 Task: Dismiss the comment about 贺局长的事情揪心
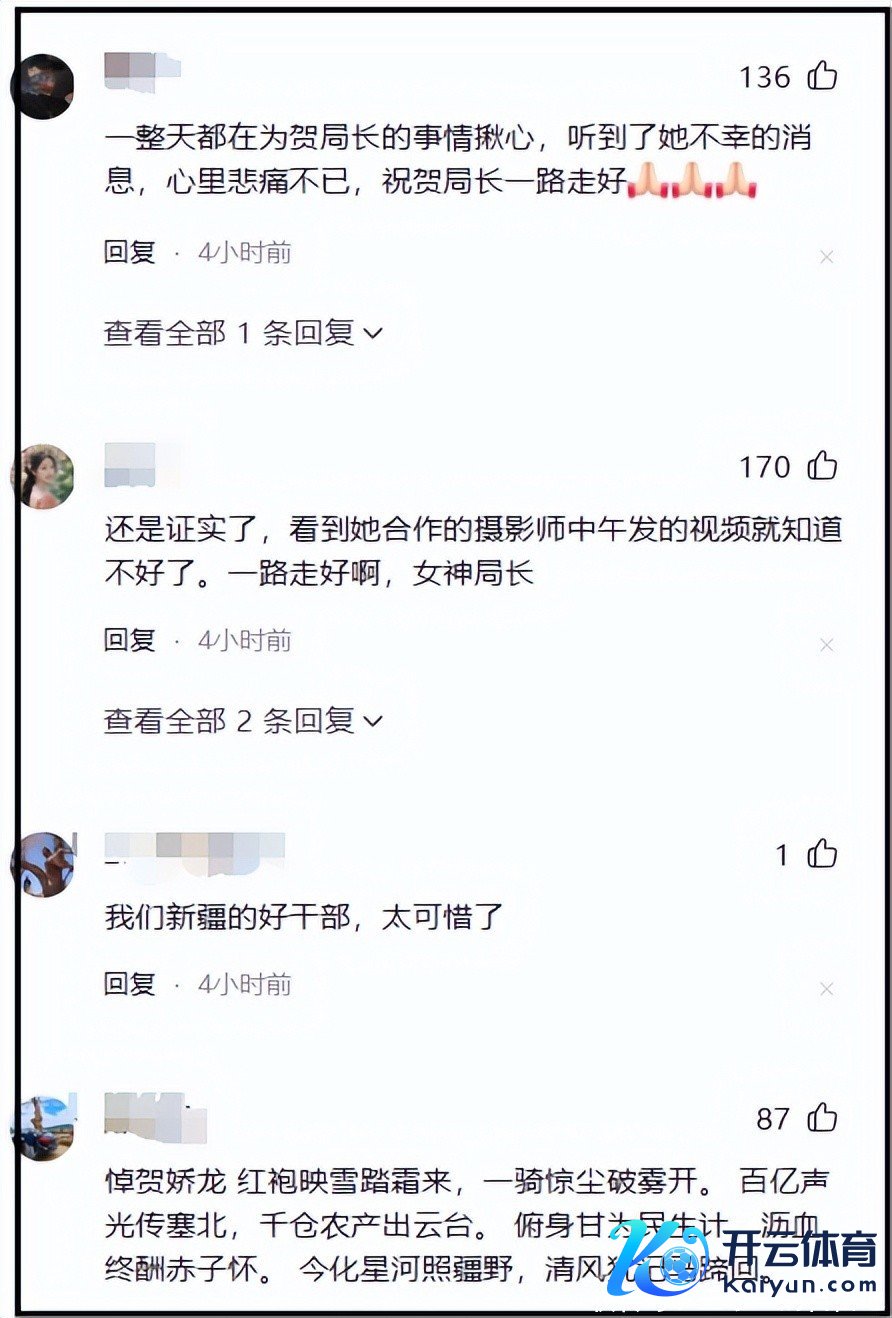[x=827, y=258]
